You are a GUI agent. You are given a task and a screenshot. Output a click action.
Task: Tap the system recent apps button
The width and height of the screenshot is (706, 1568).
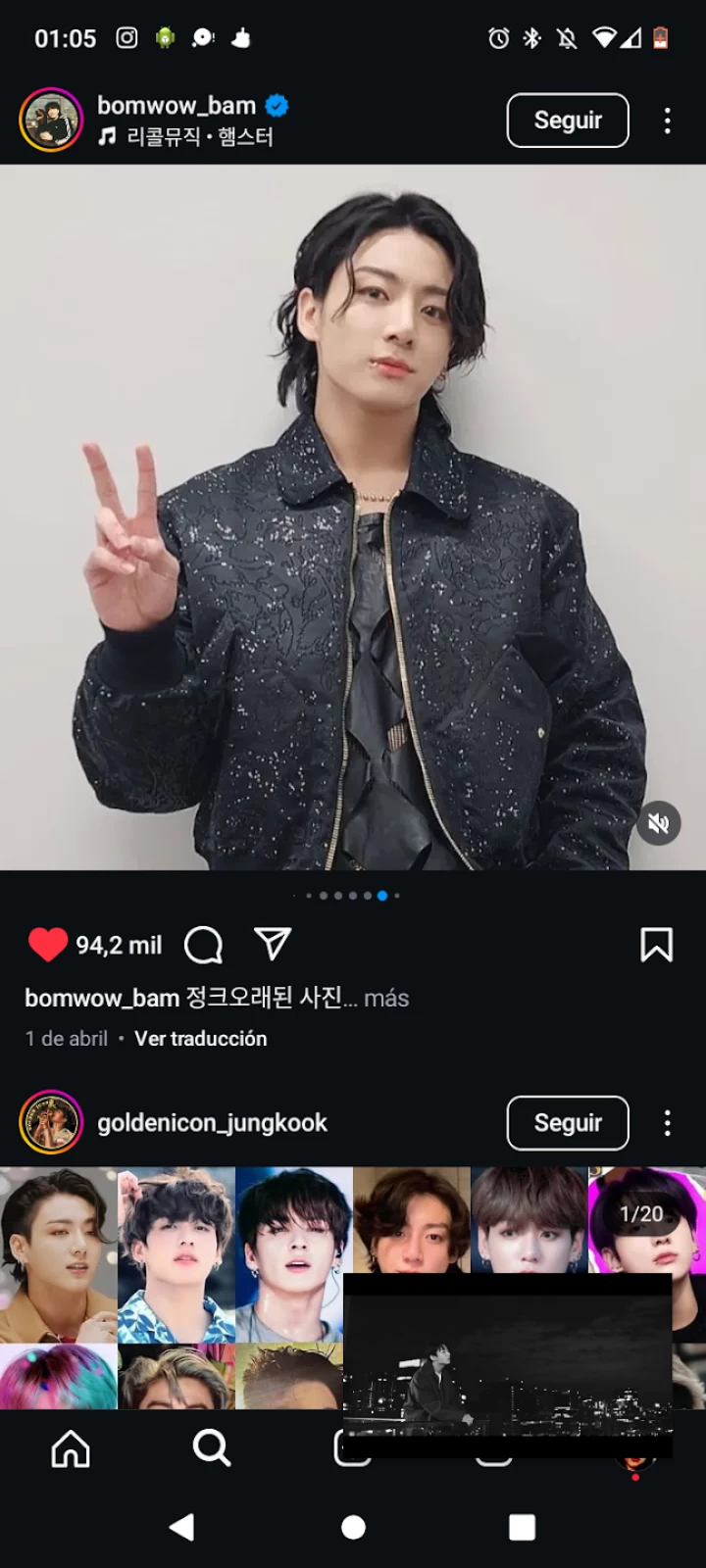(x=522, y=1527)
